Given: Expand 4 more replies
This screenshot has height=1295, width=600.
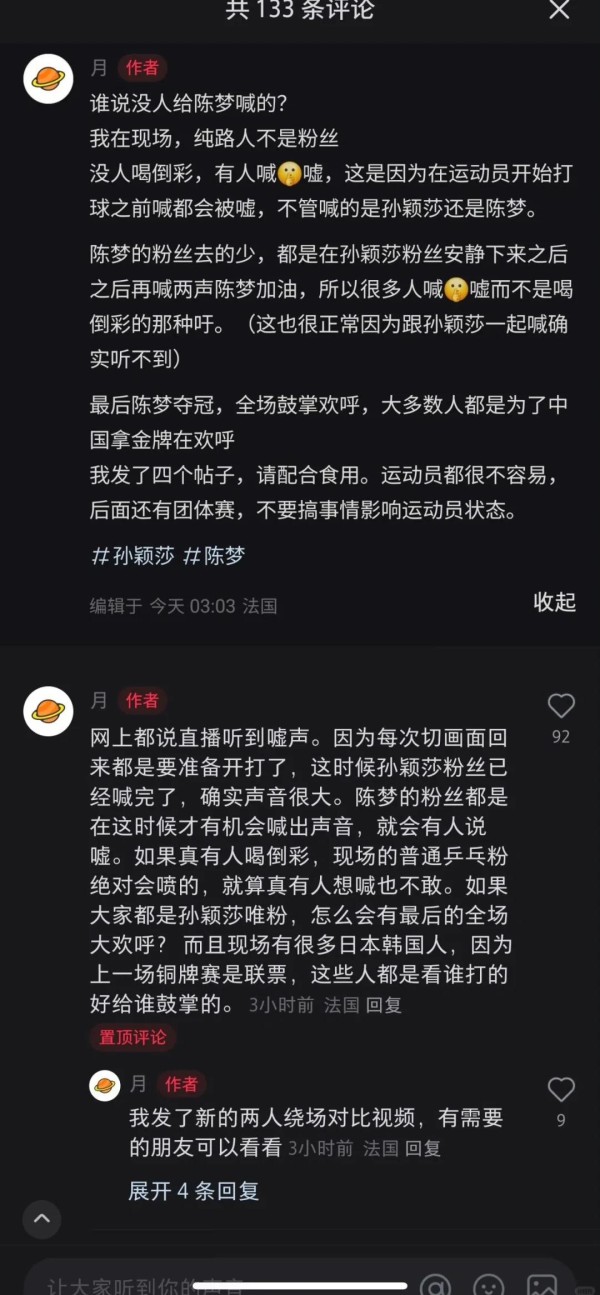Looking at the screenshot, I should point(194,1191).
